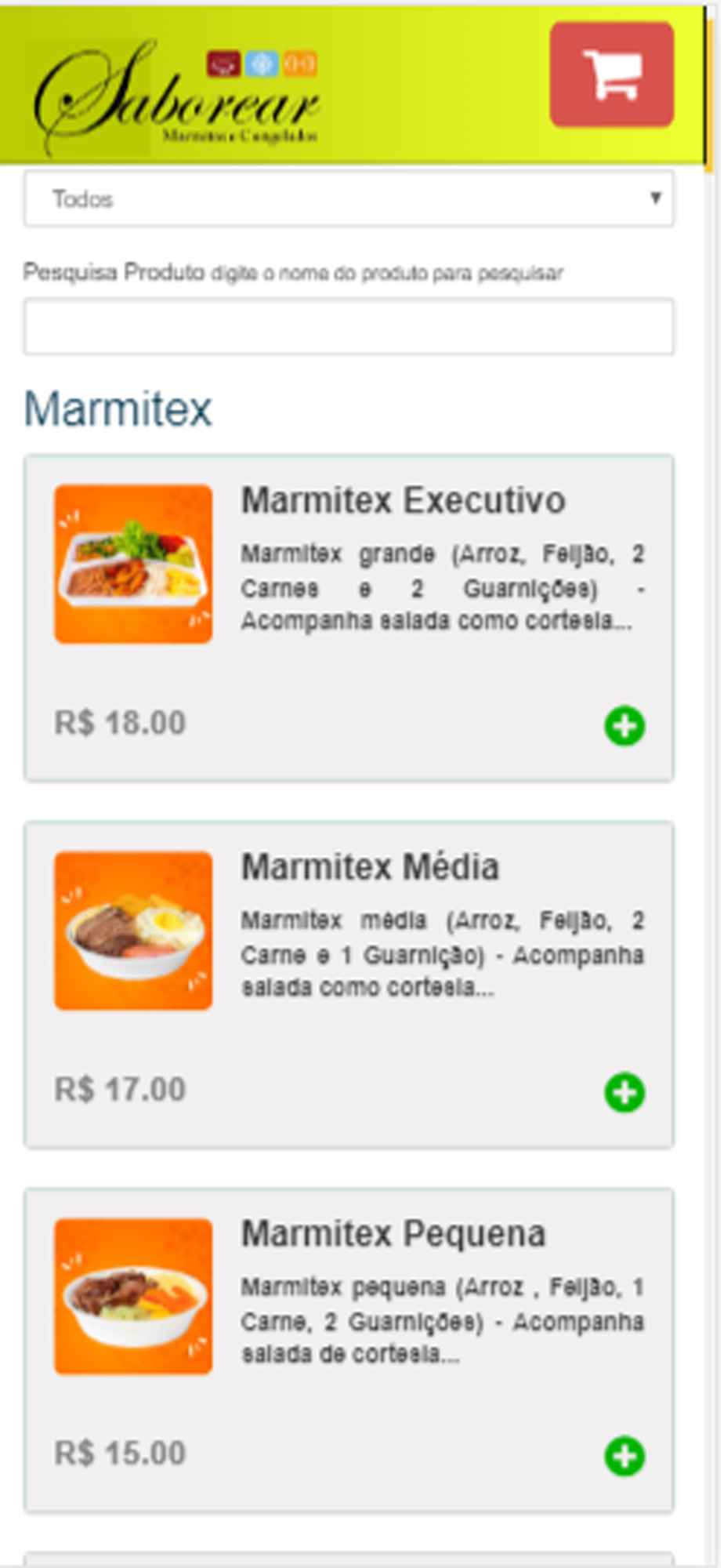Image resolution: width=724 pixels, height=1568 pixels.
Task: Add Marmitex Executivo to the cart
Action: coord(624,726)
